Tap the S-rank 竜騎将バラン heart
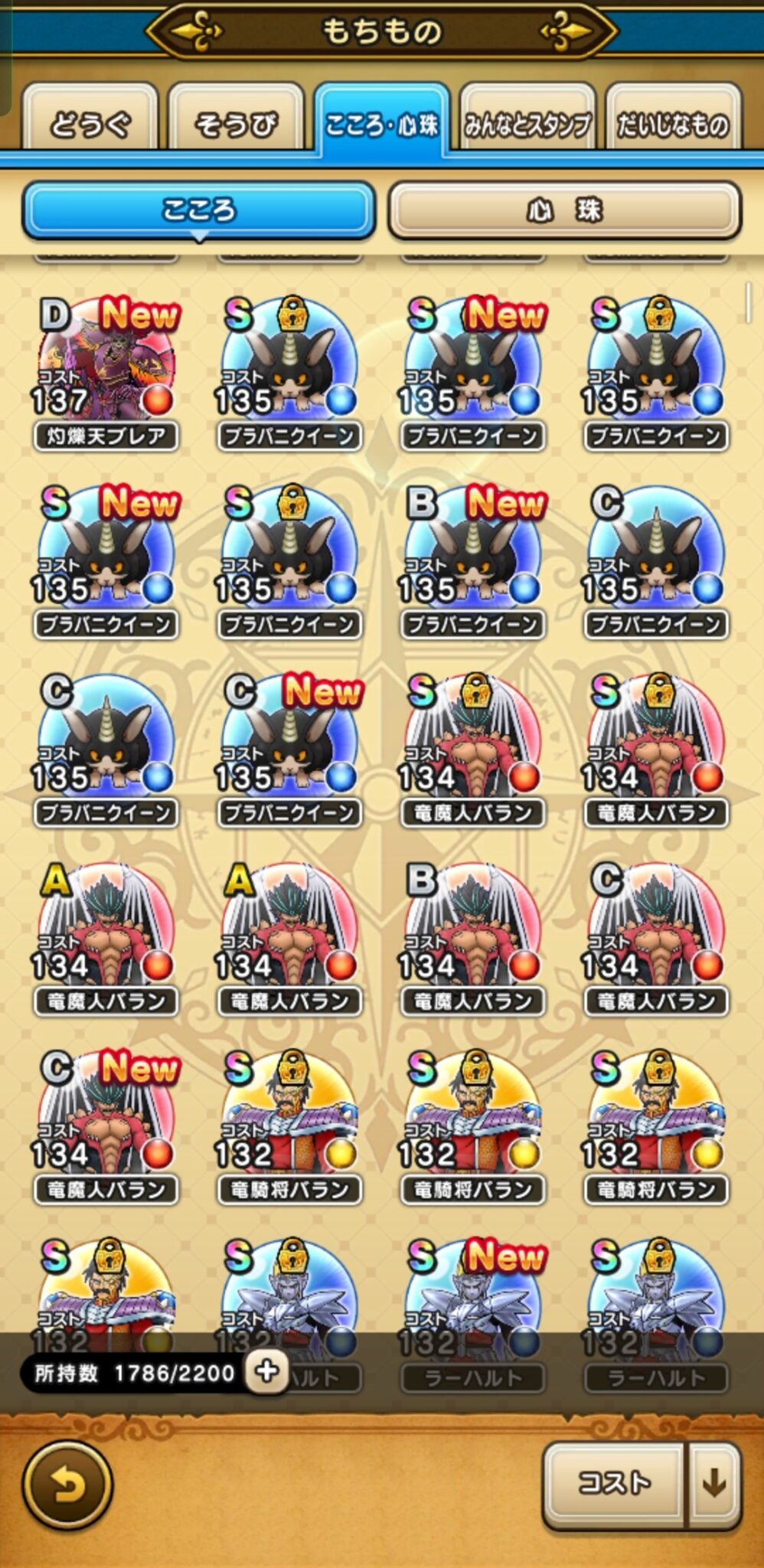764x1568 pixels. (289, 1114)
